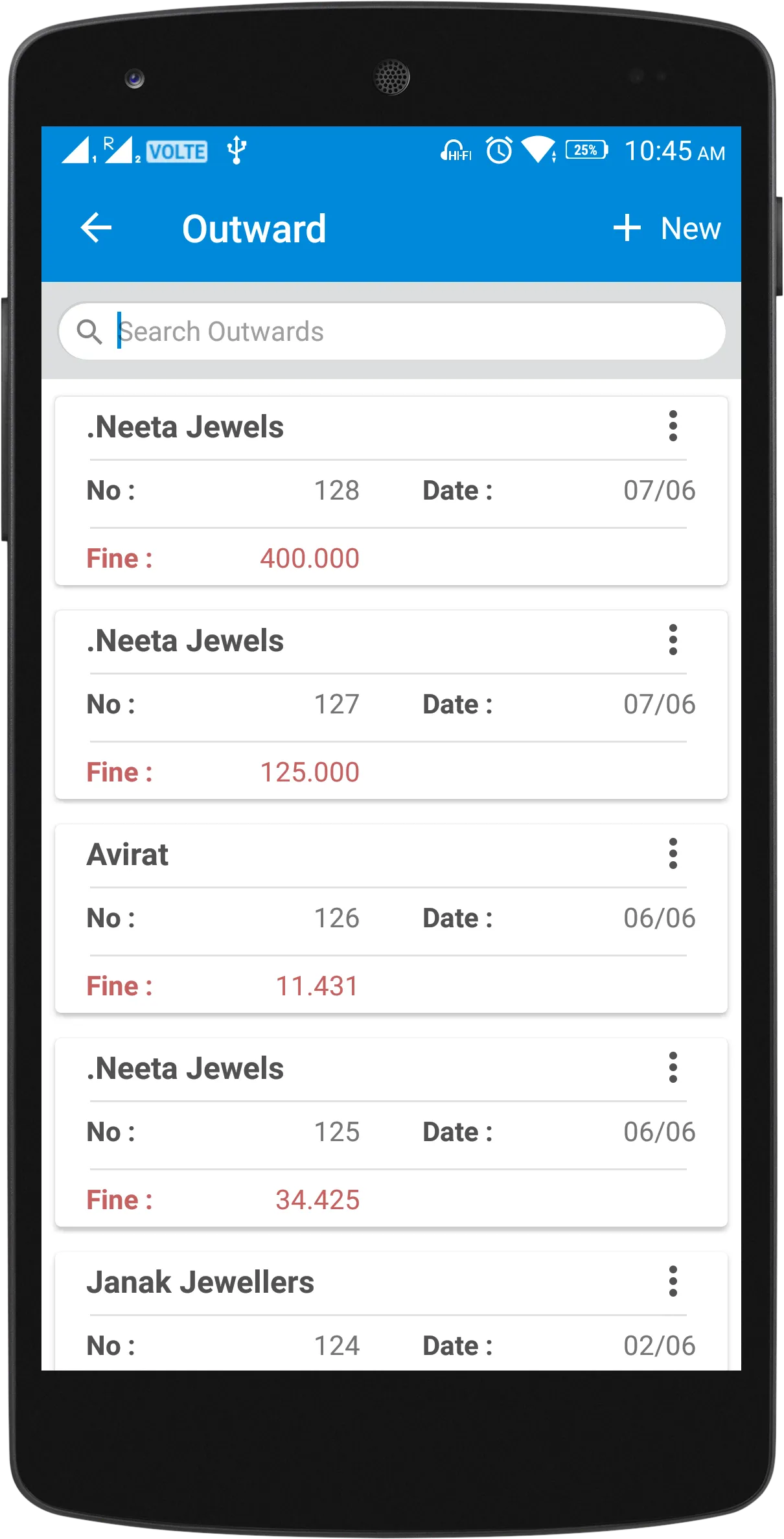Open the three-dot menu on first .Neeta Jewels card
This screenshot has height=1539, width=784.
673,428
